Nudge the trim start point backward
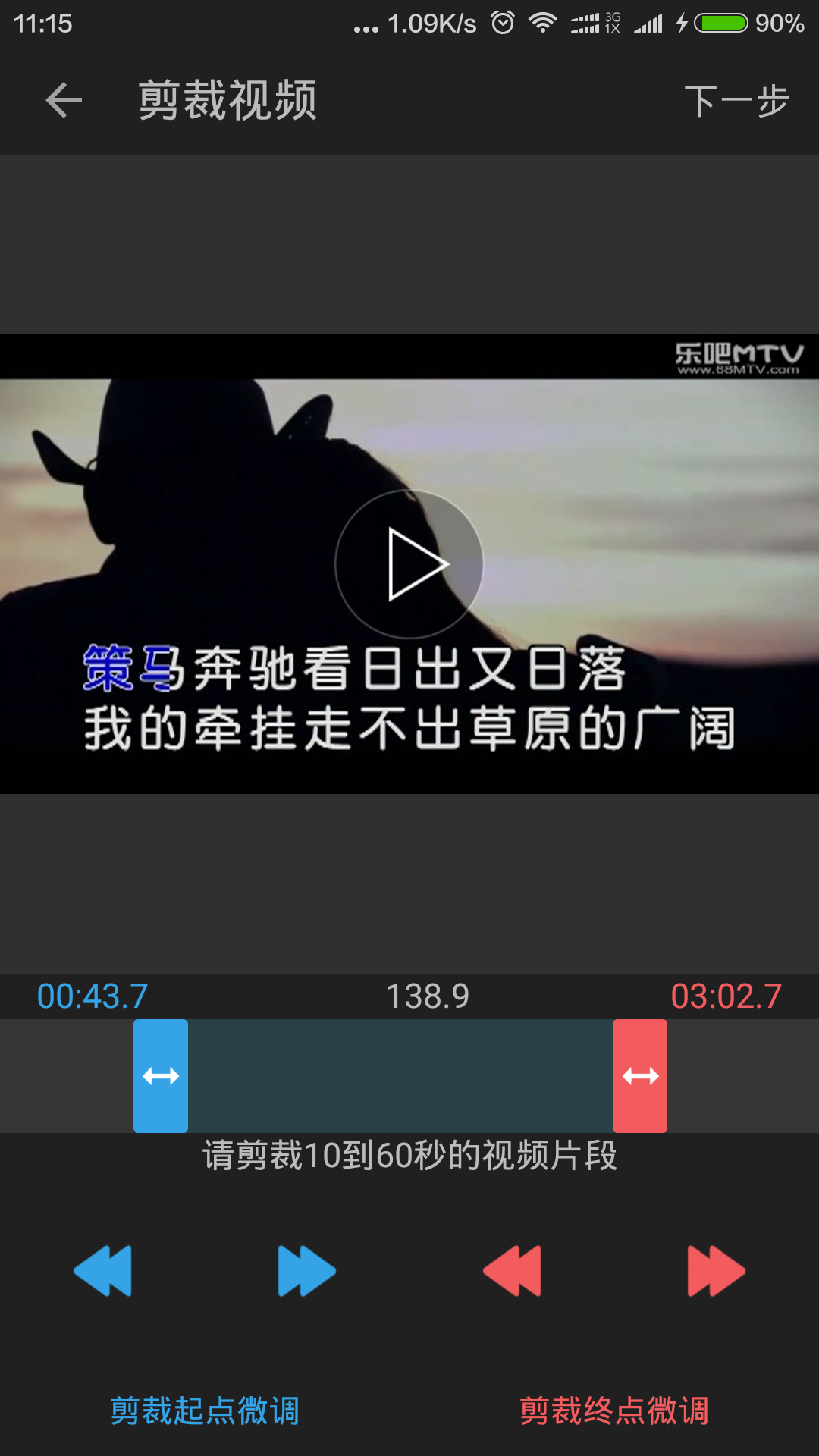The height and width of the screenshot is (1456, 819). 103,1271
